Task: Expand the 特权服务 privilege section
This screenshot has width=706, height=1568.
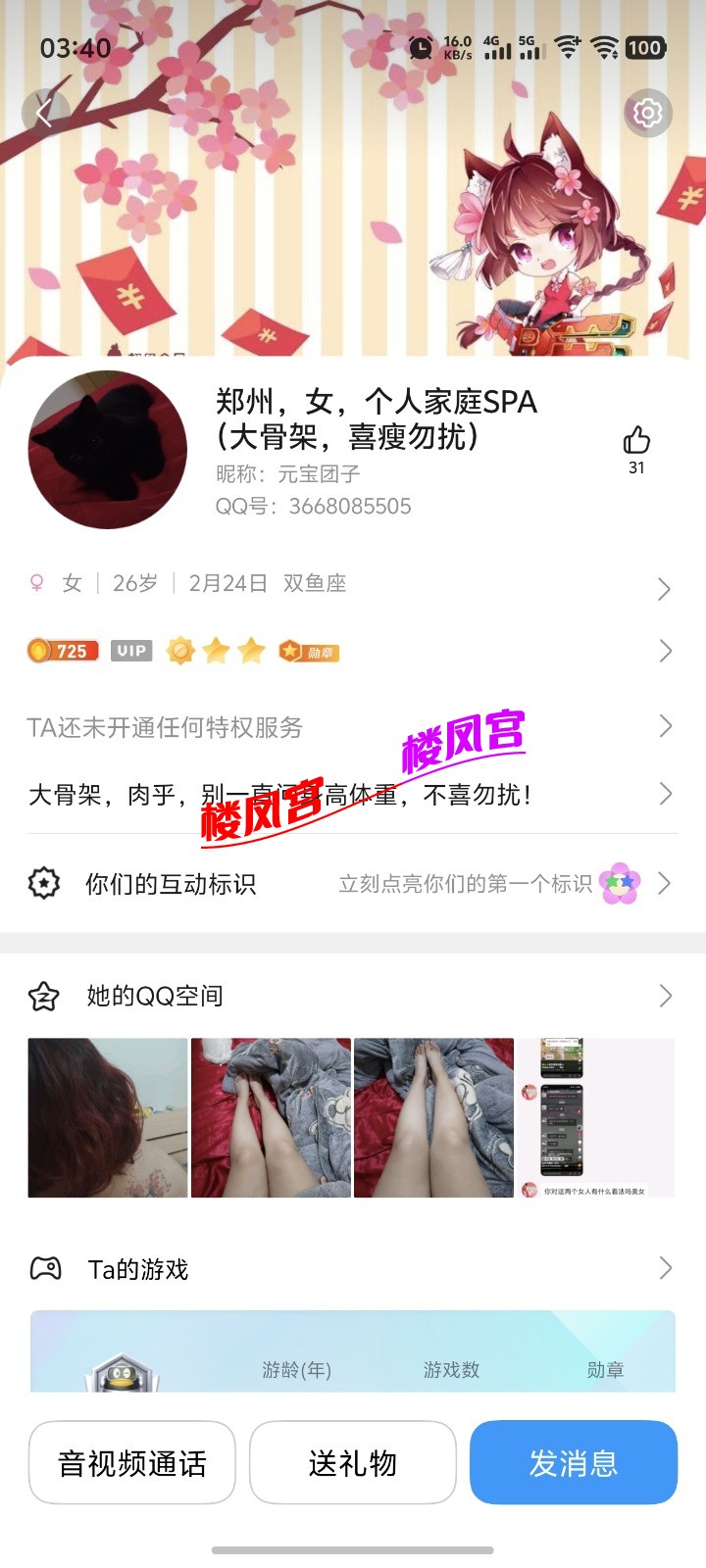Action: coord(667,727)
